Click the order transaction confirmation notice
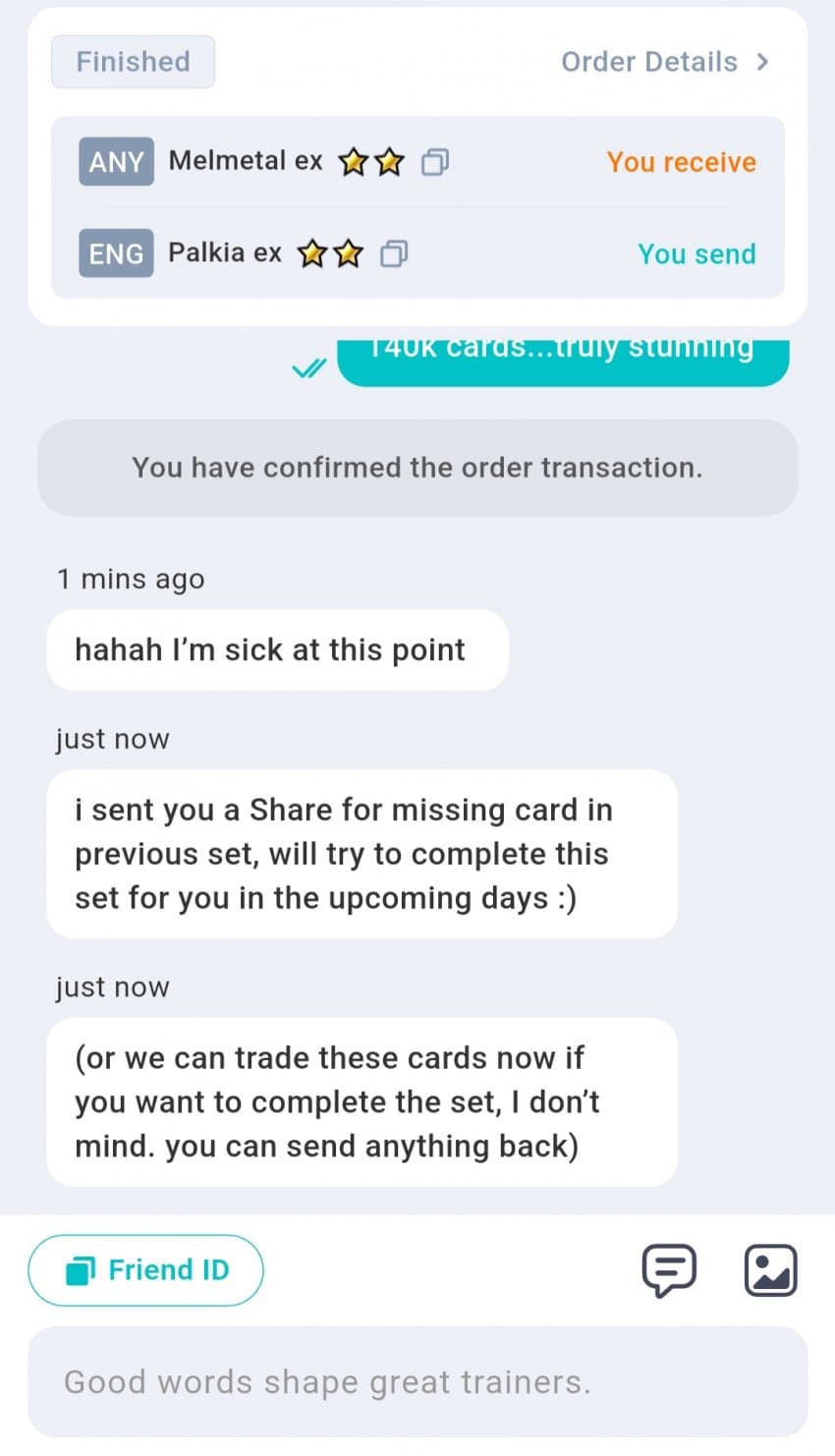 (x=417, y=468)
